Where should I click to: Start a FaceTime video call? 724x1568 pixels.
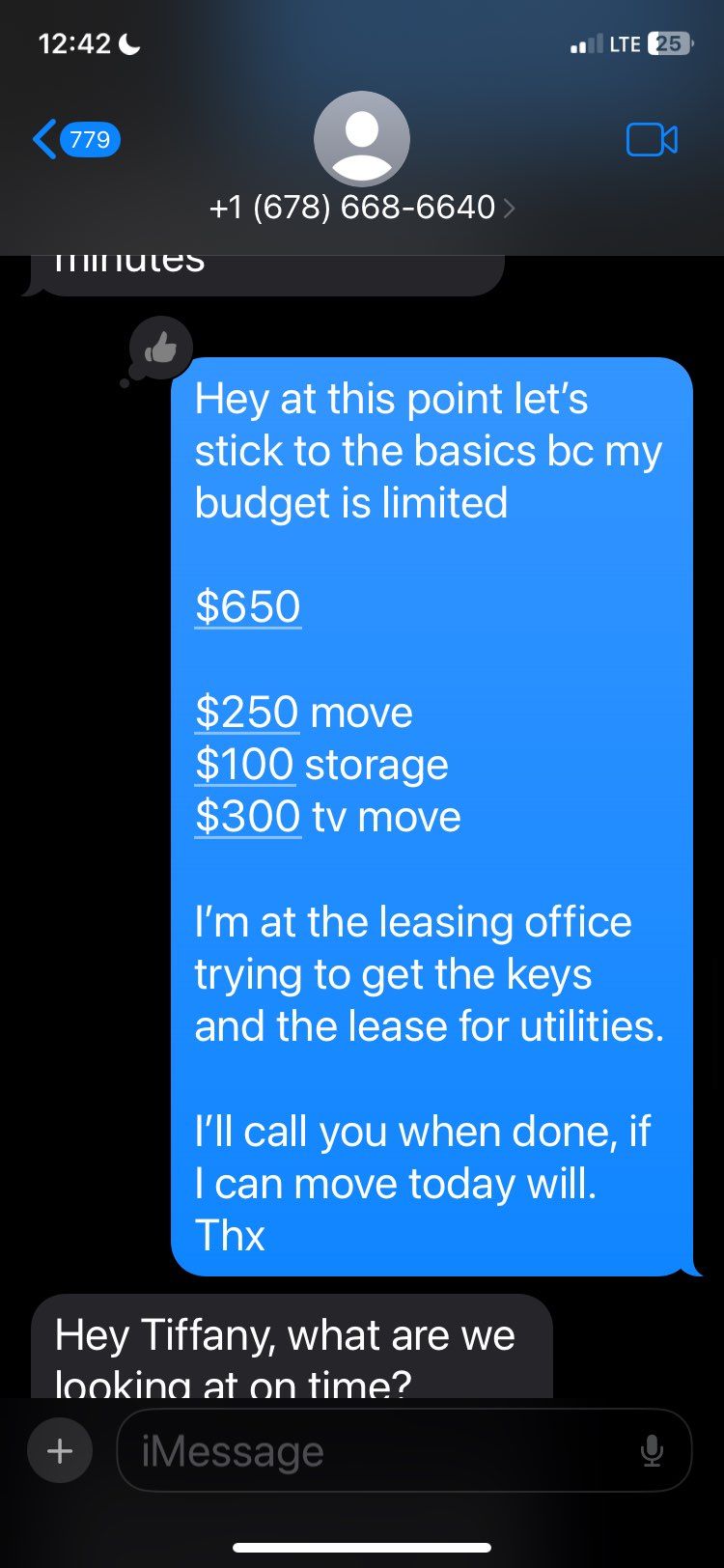[652, 140]
